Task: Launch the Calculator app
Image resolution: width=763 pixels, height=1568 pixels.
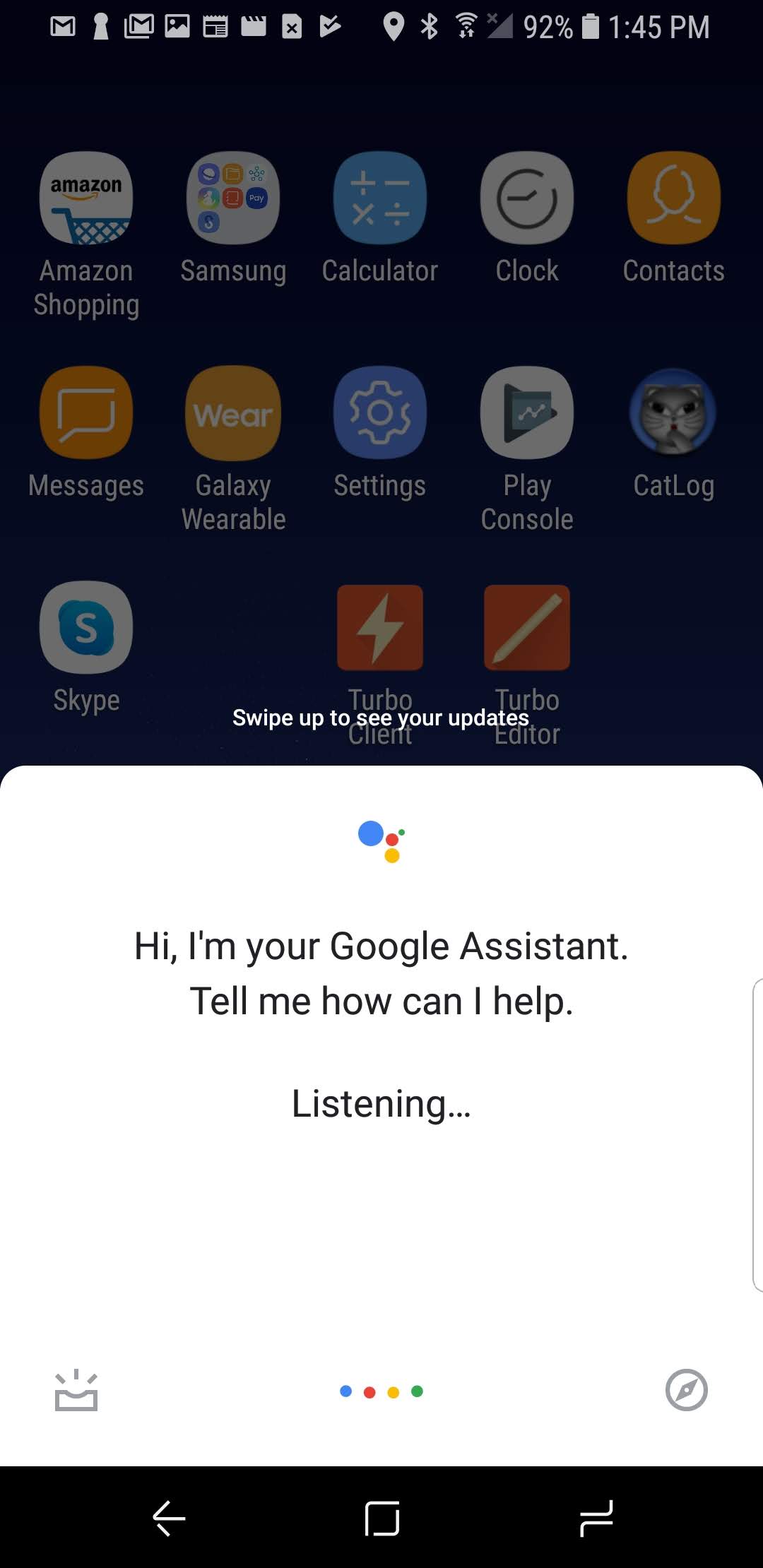Action: click(x=380, y=198)
